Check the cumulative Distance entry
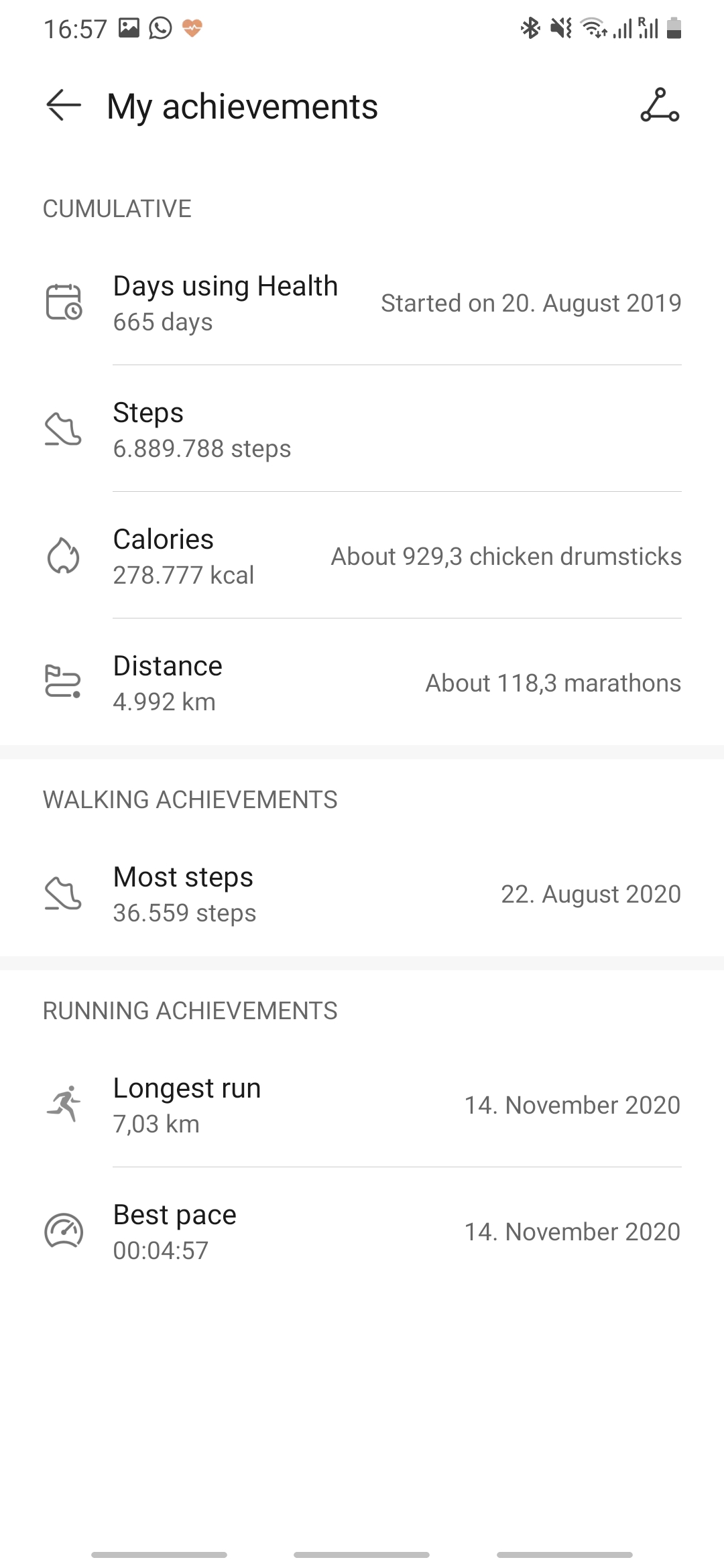 pyautogui.click(x=362, y=683)
